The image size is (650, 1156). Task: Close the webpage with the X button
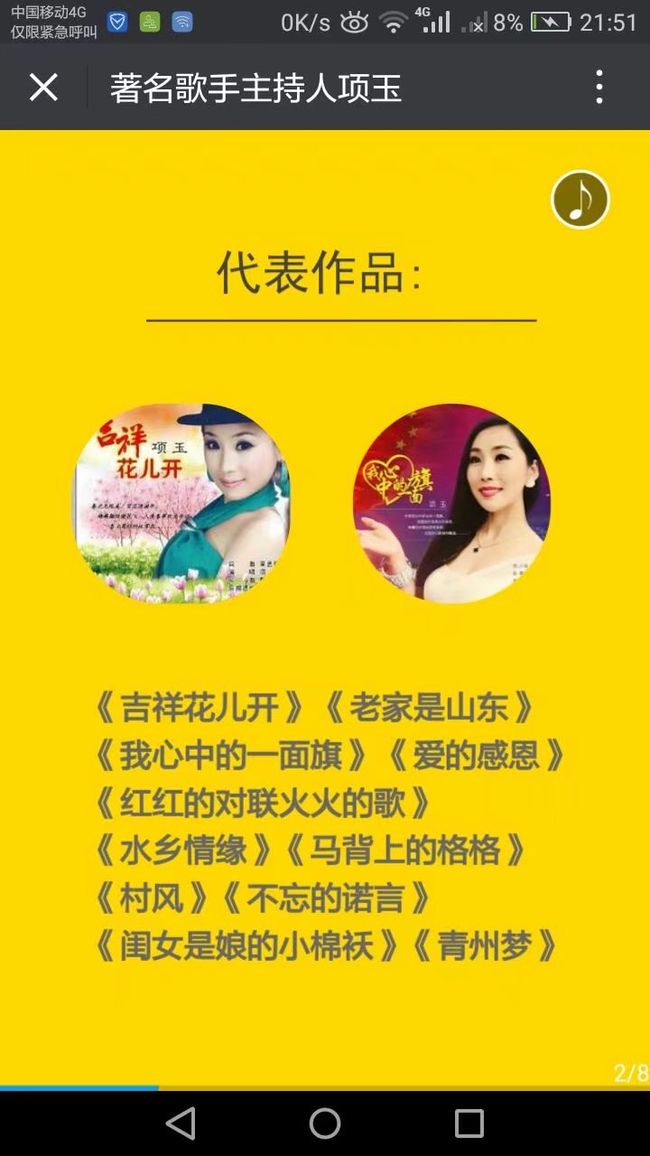[x=43, y=88]
